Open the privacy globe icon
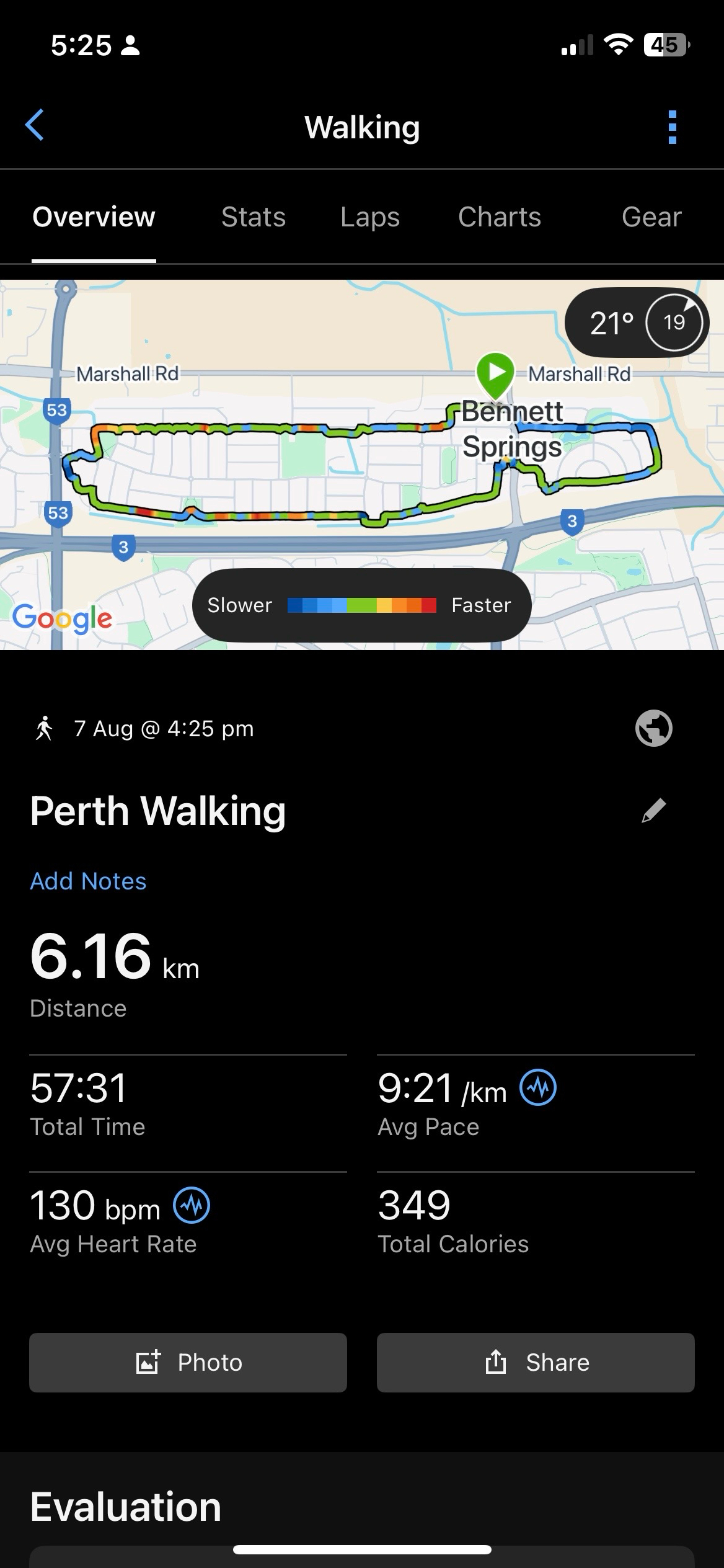Screen dimensions: 724x1568 click(x=654, y=728)
